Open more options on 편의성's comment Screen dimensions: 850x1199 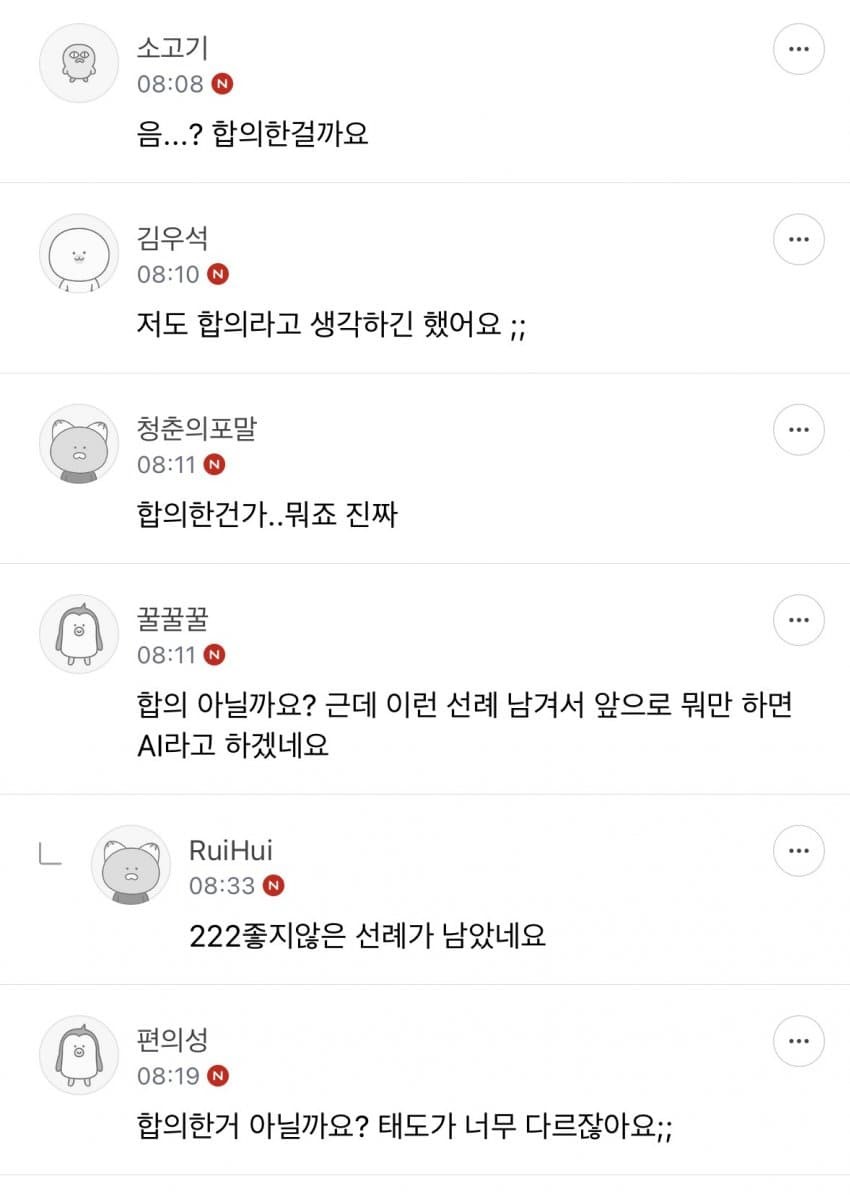pyautogui.click(x=798, y=1040)
